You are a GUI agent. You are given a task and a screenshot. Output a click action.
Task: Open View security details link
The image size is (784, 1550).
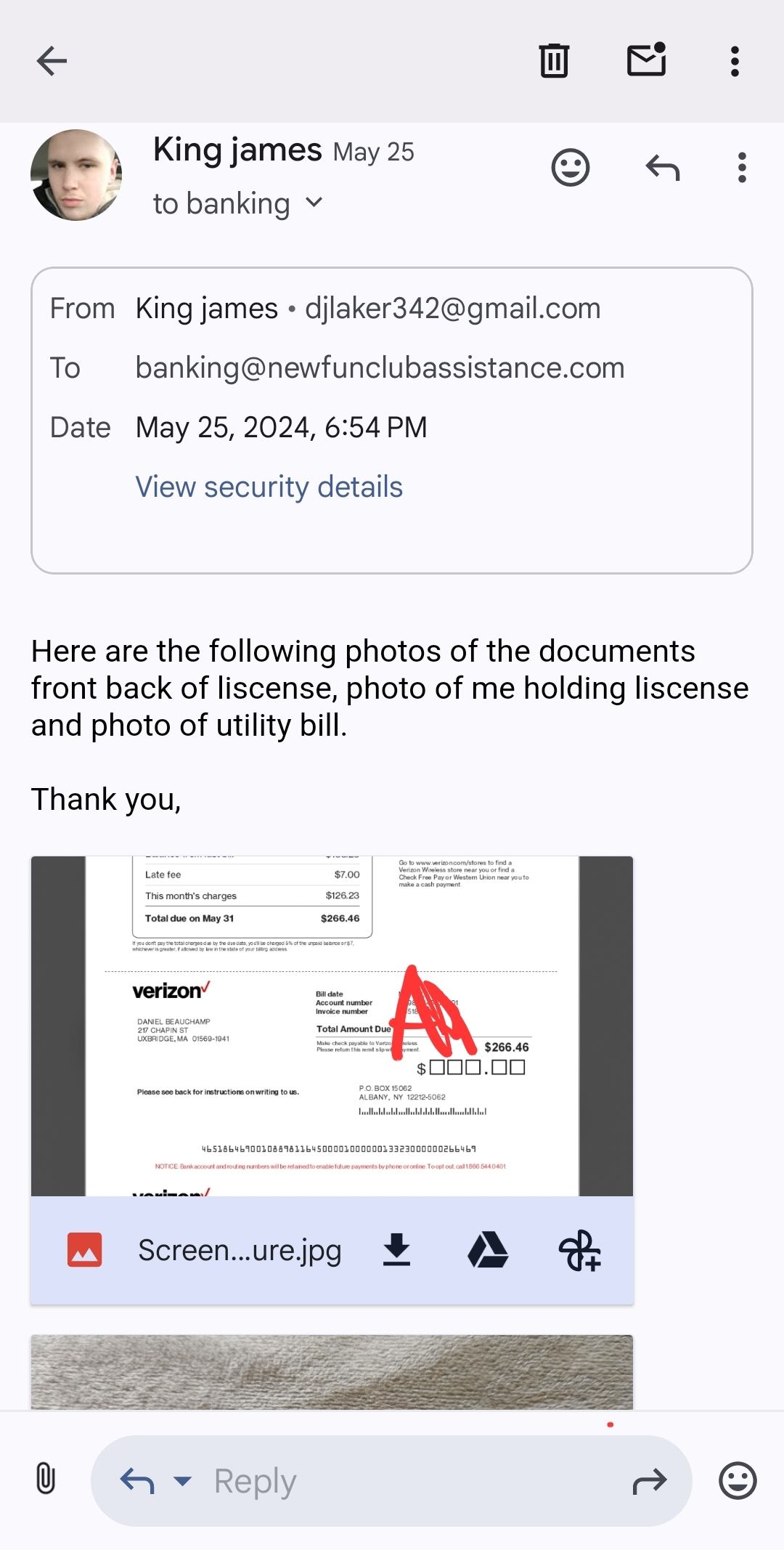coord(269,487)
